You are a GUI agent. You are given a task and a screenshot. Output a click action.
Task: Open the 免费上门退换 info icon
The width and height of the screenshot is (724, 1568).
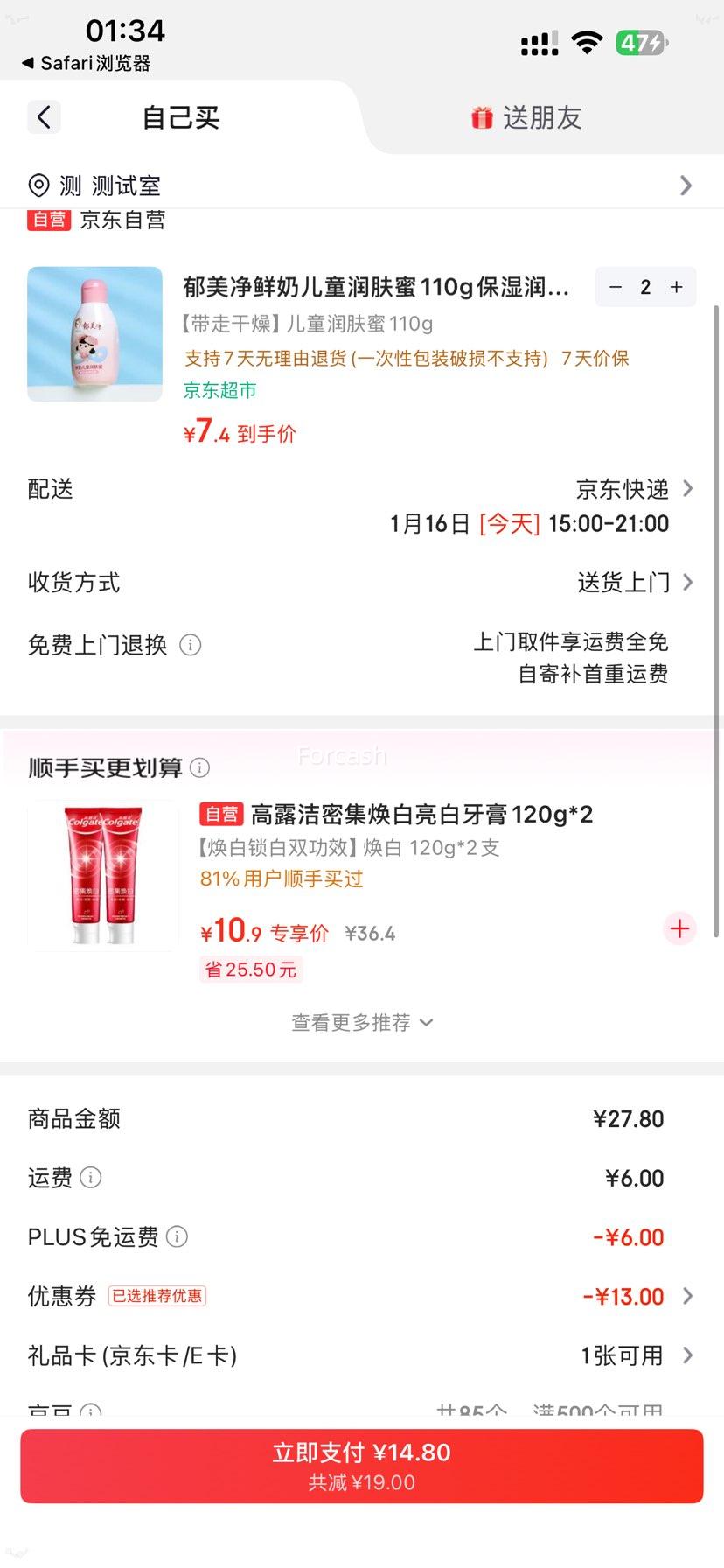[x=191, y=645]
